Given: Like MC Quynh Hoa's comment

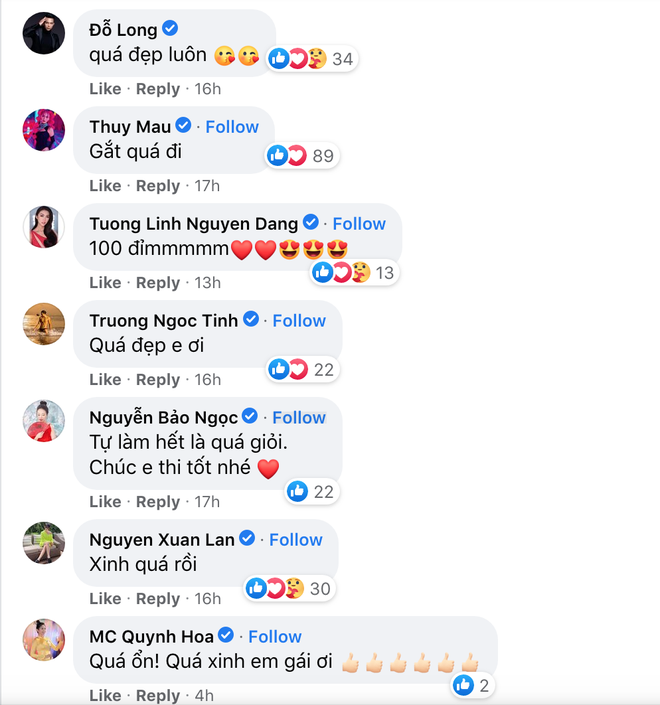Looking at the screenshot, I should (105, 696).
